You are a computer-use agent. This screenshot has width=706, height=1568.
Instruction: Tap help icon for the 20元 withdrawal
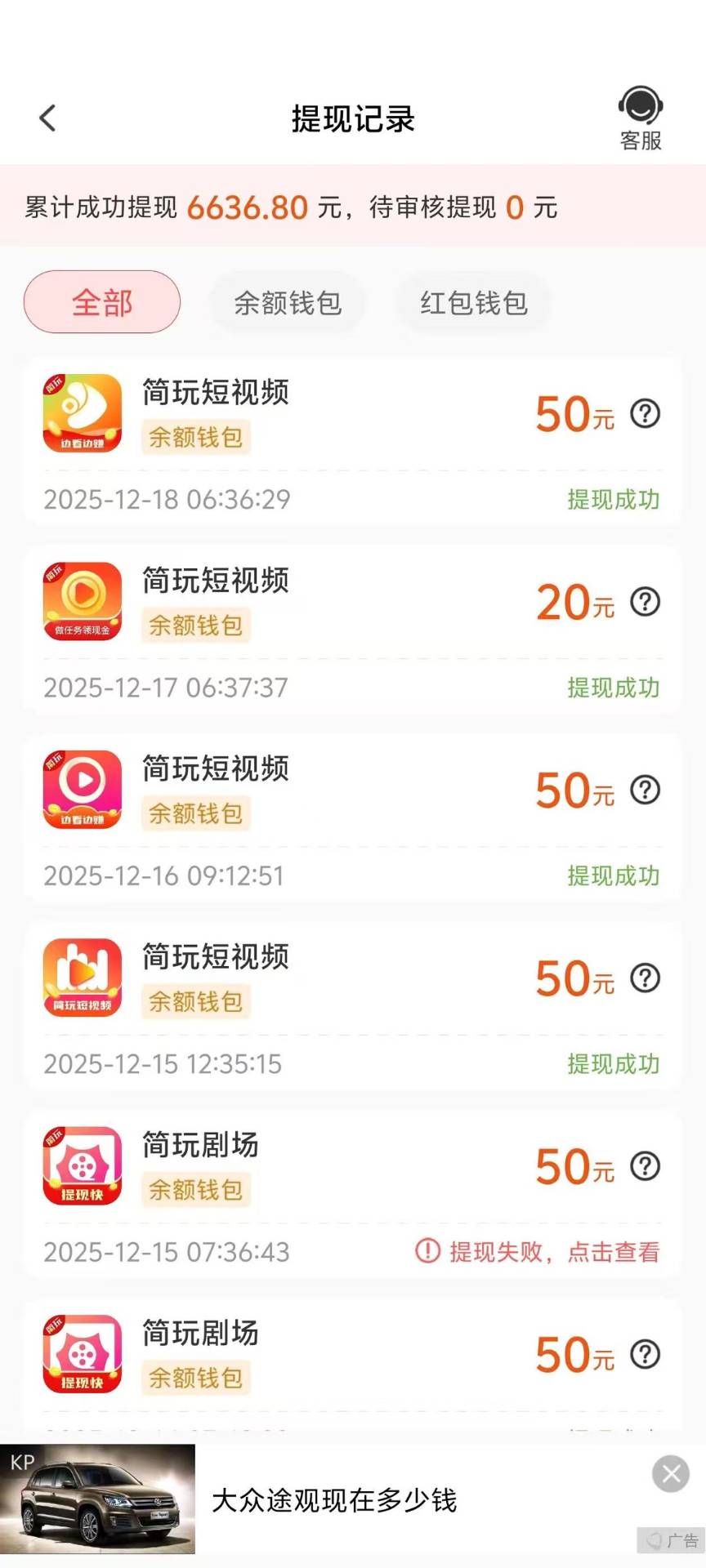(646, 603)
